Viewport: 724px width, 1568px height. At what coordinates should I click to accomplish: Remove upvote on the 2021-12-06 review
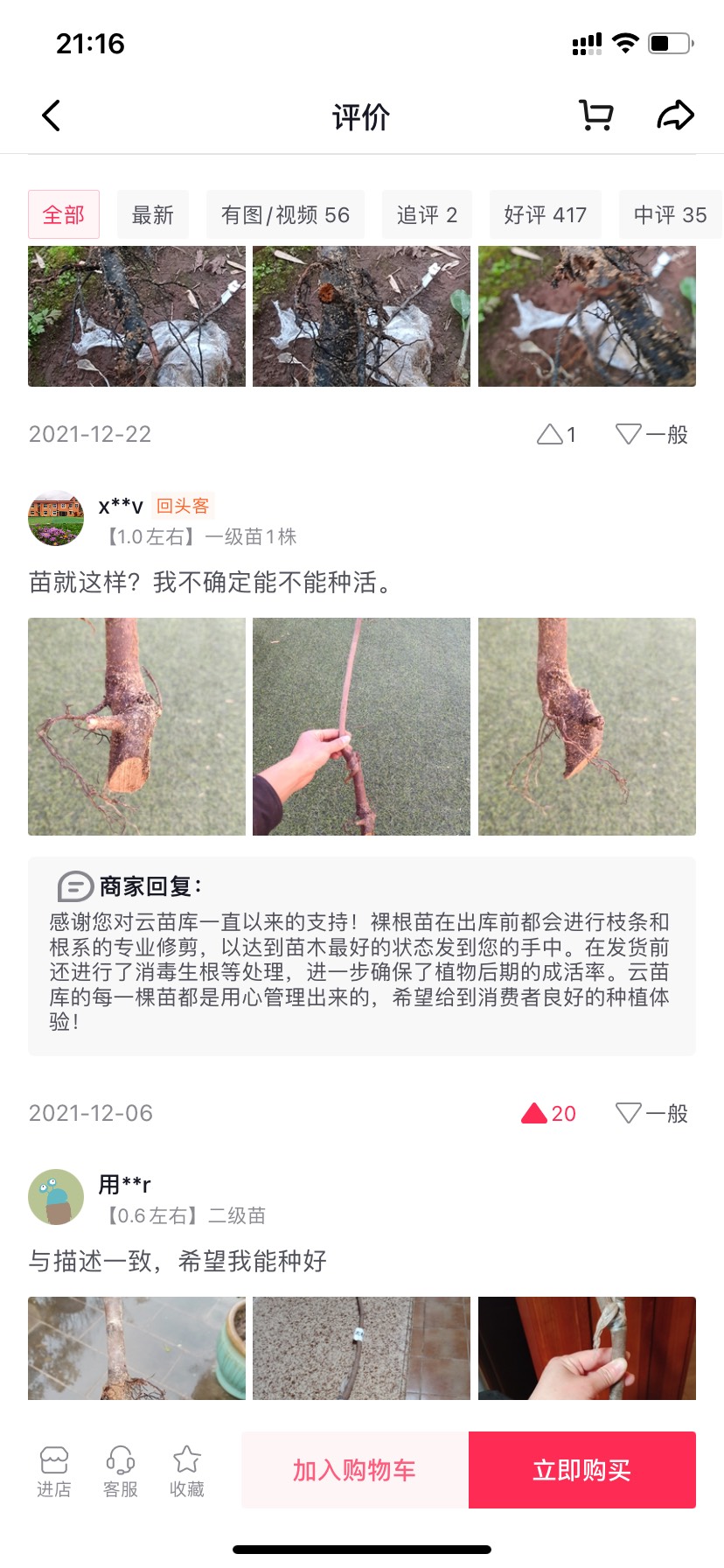548,1113
